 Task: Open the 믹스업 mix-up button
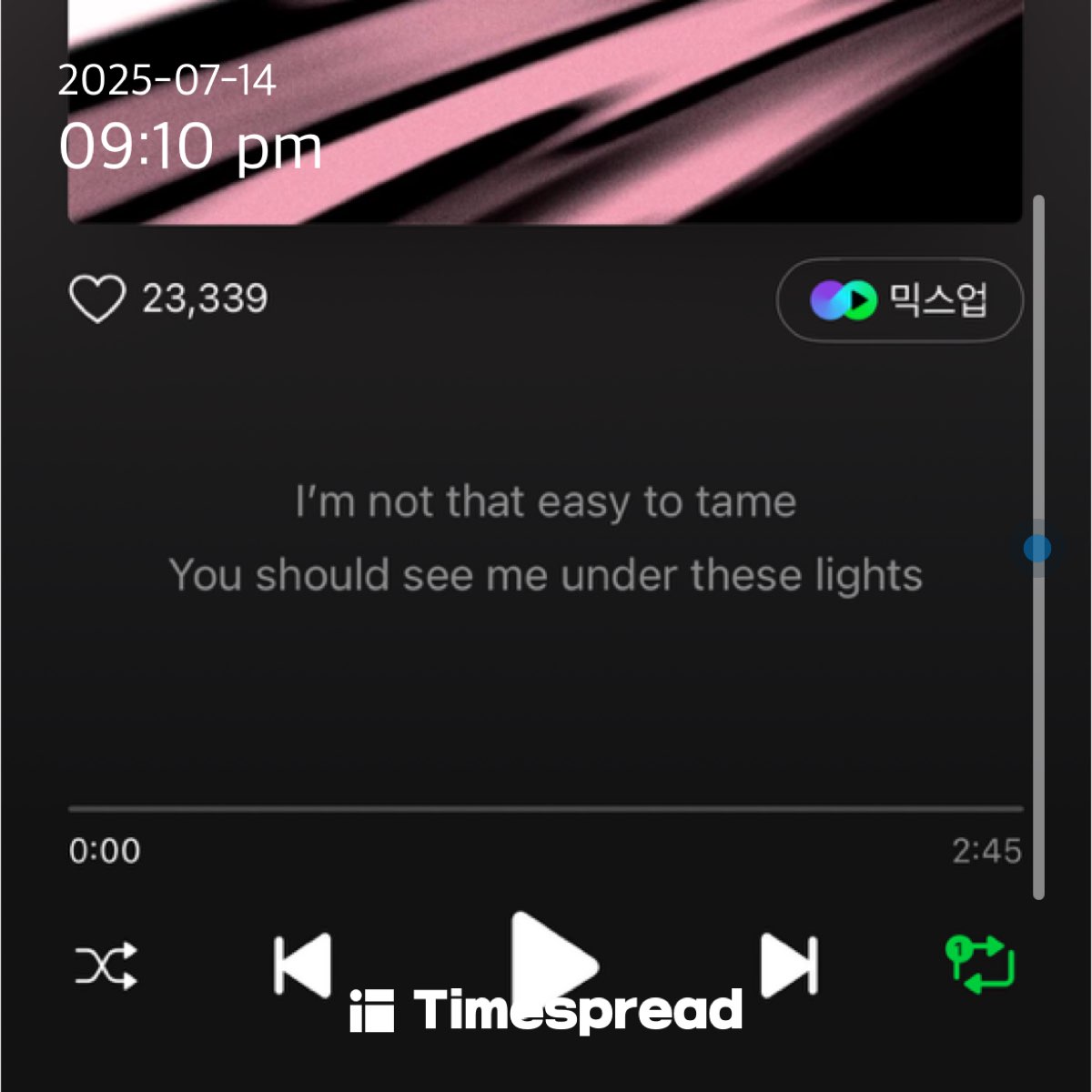pyautogui.click(x=899, y=300)
